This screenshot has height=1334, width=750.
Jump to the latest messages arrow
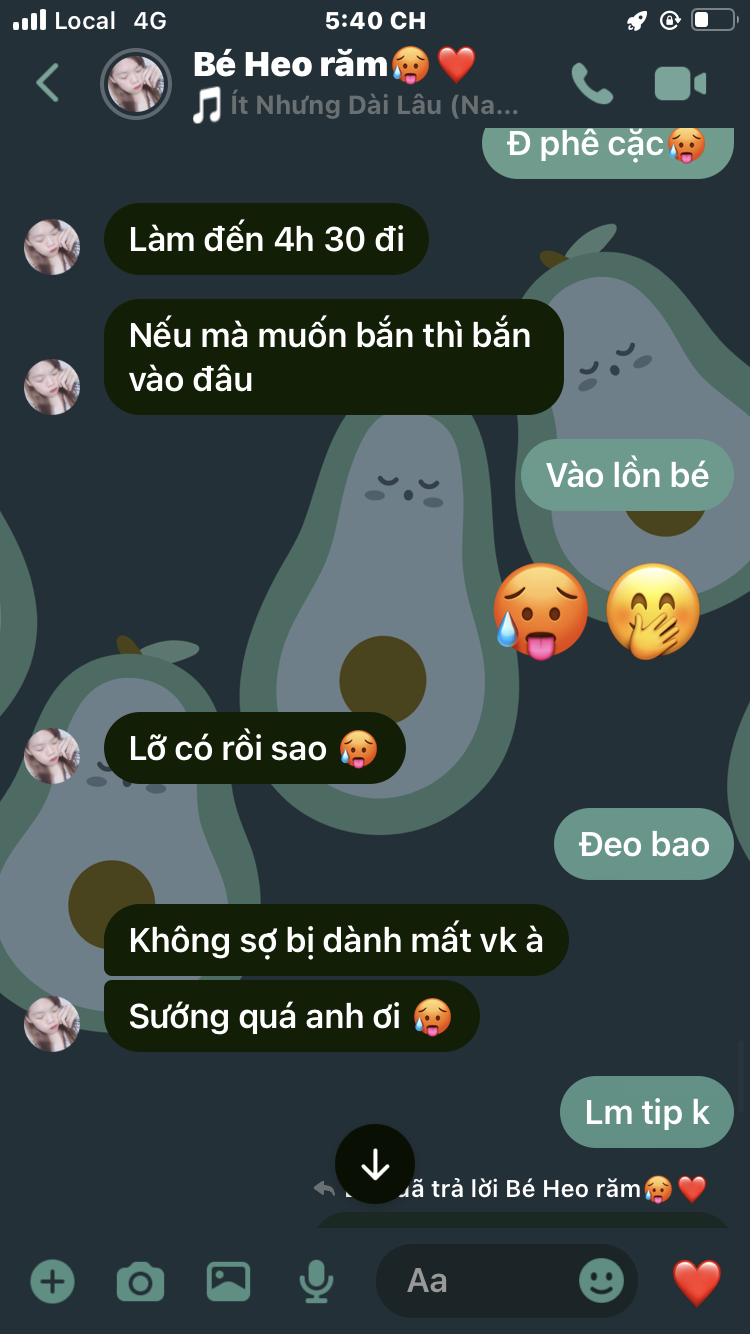pos(375,1164)
